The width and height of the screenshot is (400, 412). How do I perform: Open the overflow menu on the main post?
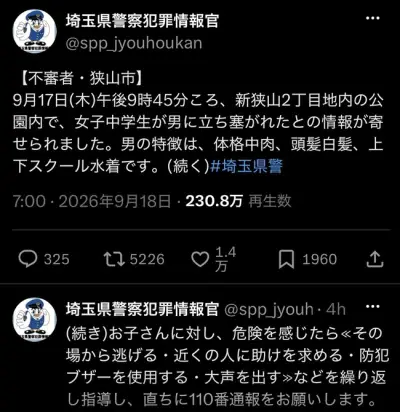(x=373, y=18)
